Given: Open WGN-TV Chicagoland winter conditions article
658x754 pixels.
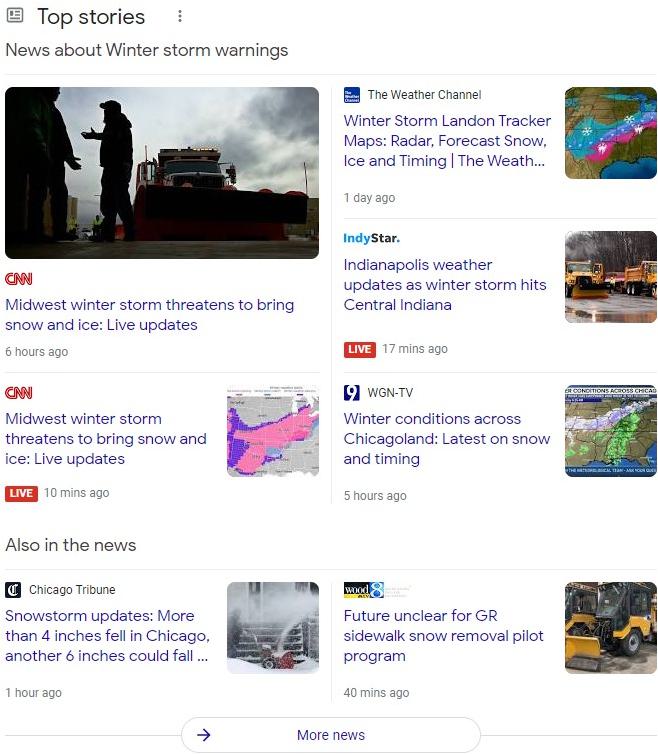Looking at the screenshot, I should click(446, 439).
